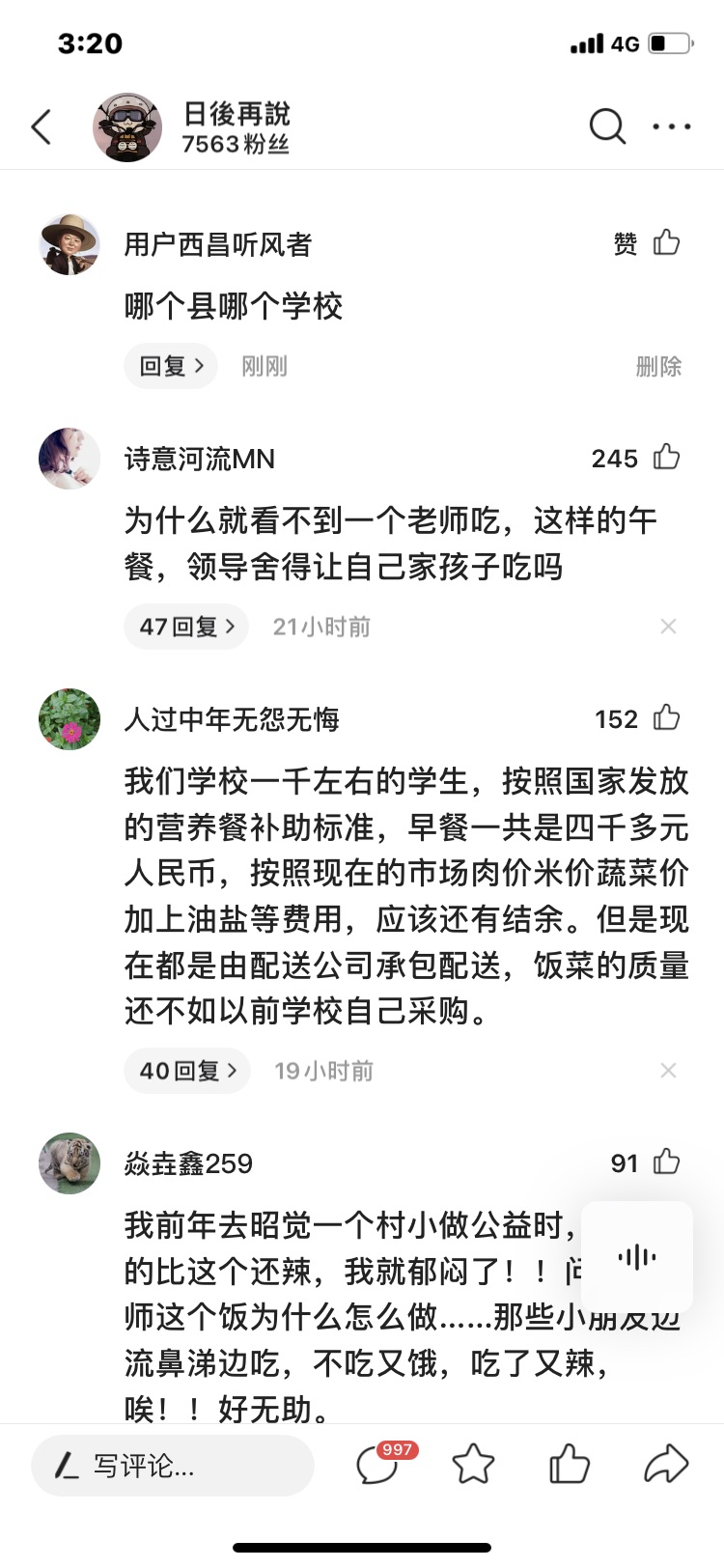Tap the 写评论 comment input field

[173, 1466]
